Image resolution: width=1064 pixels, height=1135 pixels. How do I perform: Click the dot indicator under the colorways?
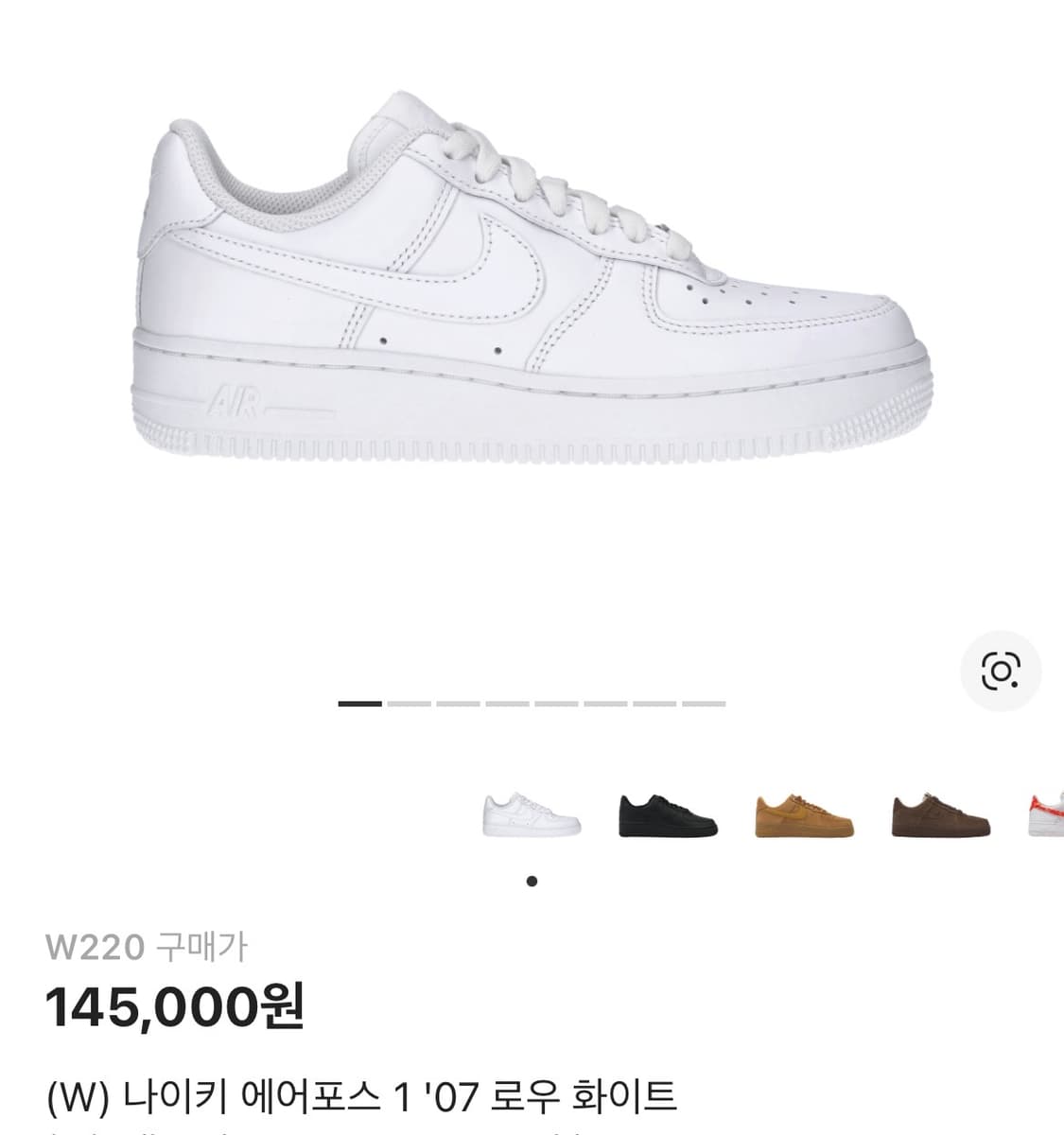click(532, 880)
